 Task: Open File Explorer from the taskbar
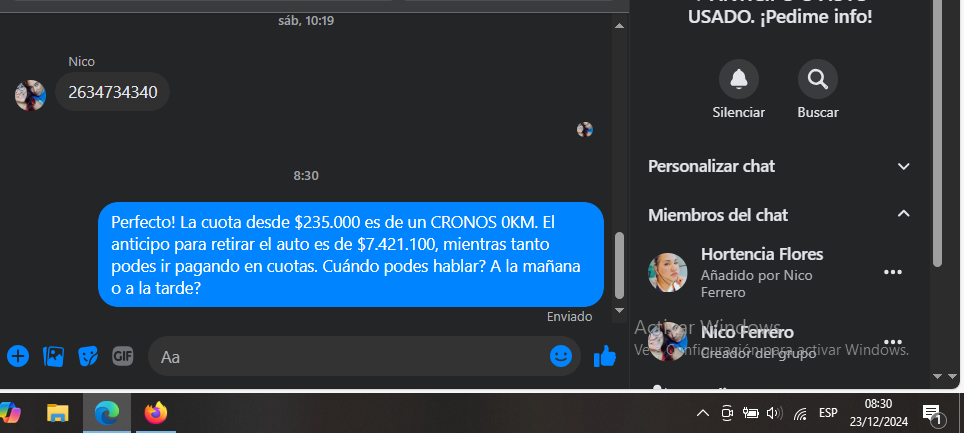click(58, 412)
